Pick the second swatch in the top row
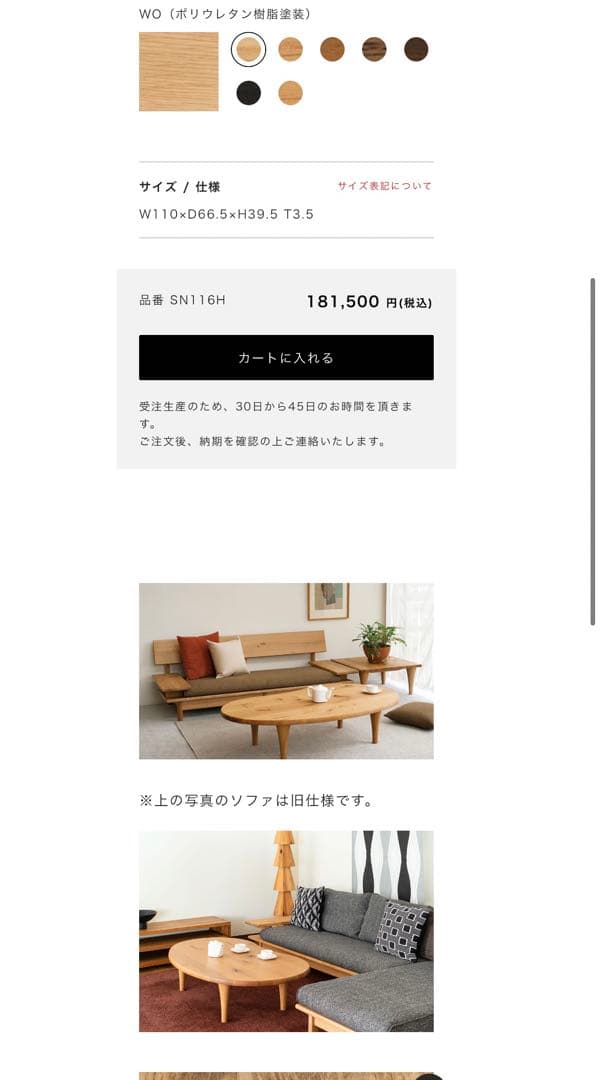The image size is (600, 1080). (x=290, y=49)
